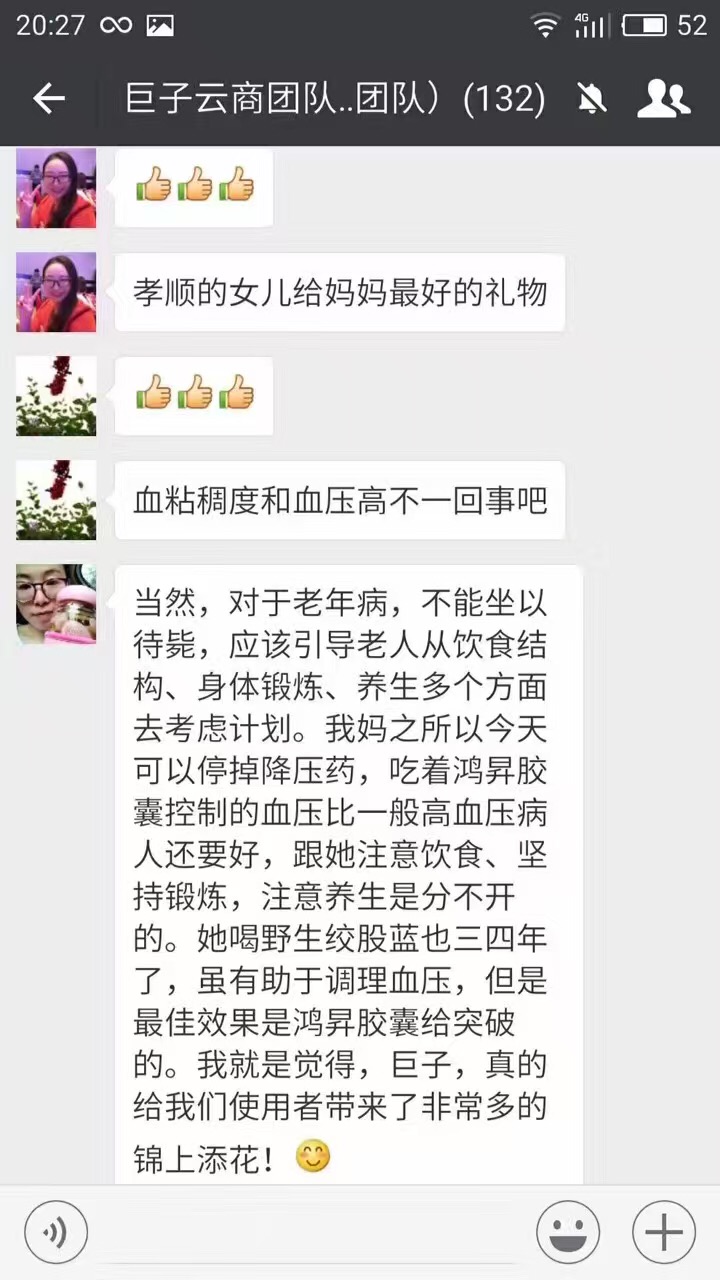
Task: Switch to voice message input
Action: [56, 1232]
